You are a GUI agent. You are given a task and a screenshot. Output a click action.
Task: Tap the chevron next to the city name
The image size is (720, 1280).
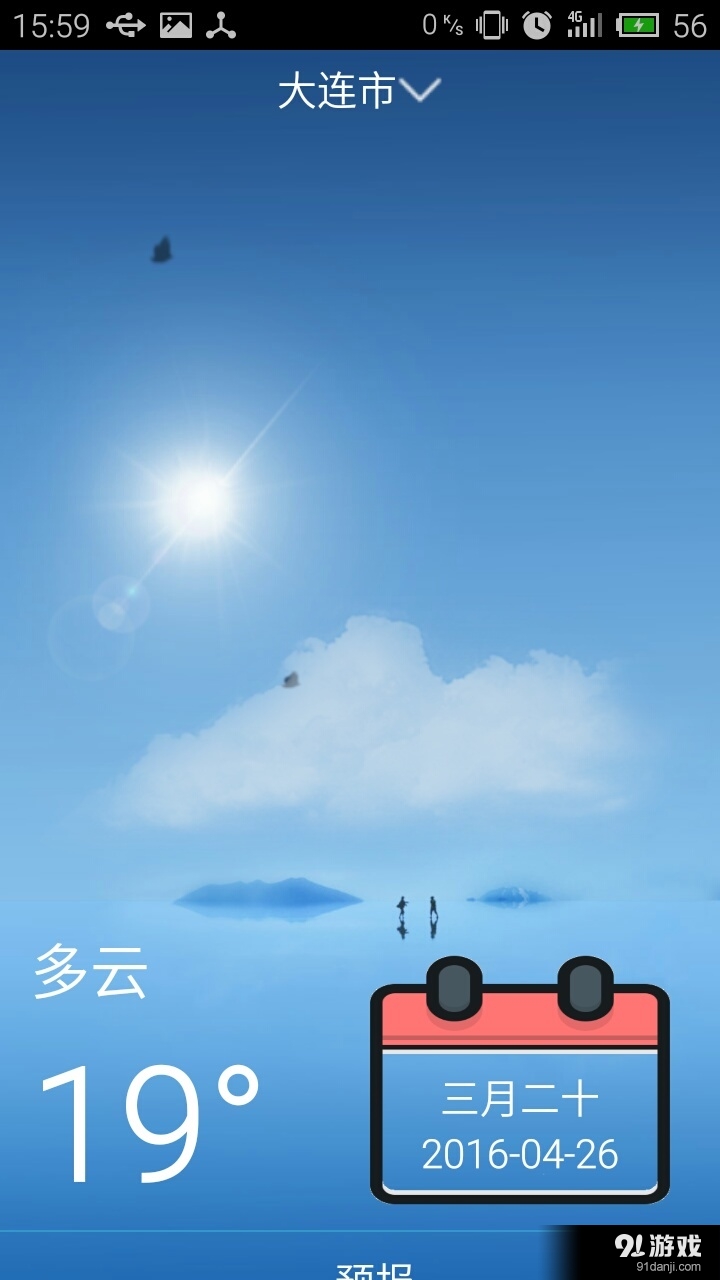click(419, 90)
